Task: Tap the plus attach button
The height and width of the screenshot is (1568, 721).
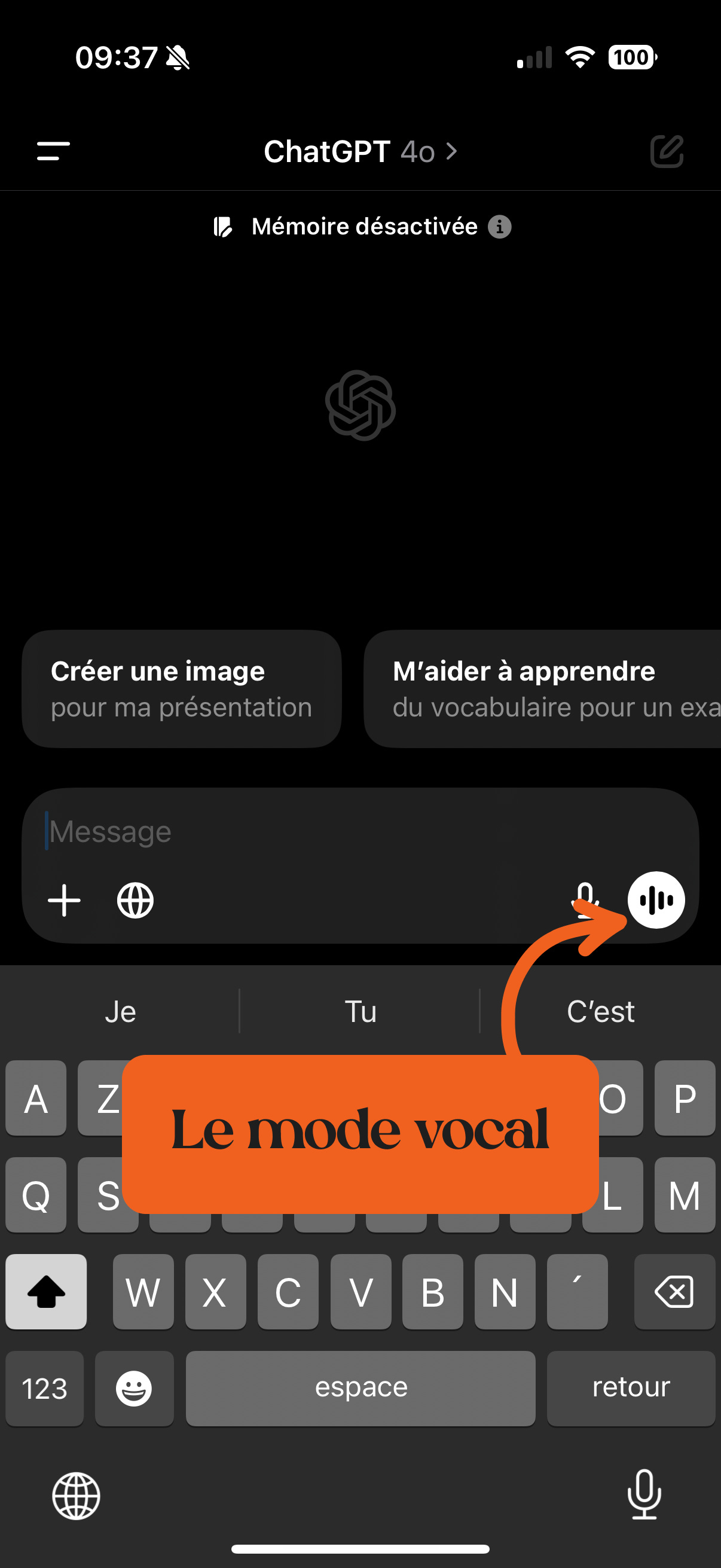Action: 64,899
